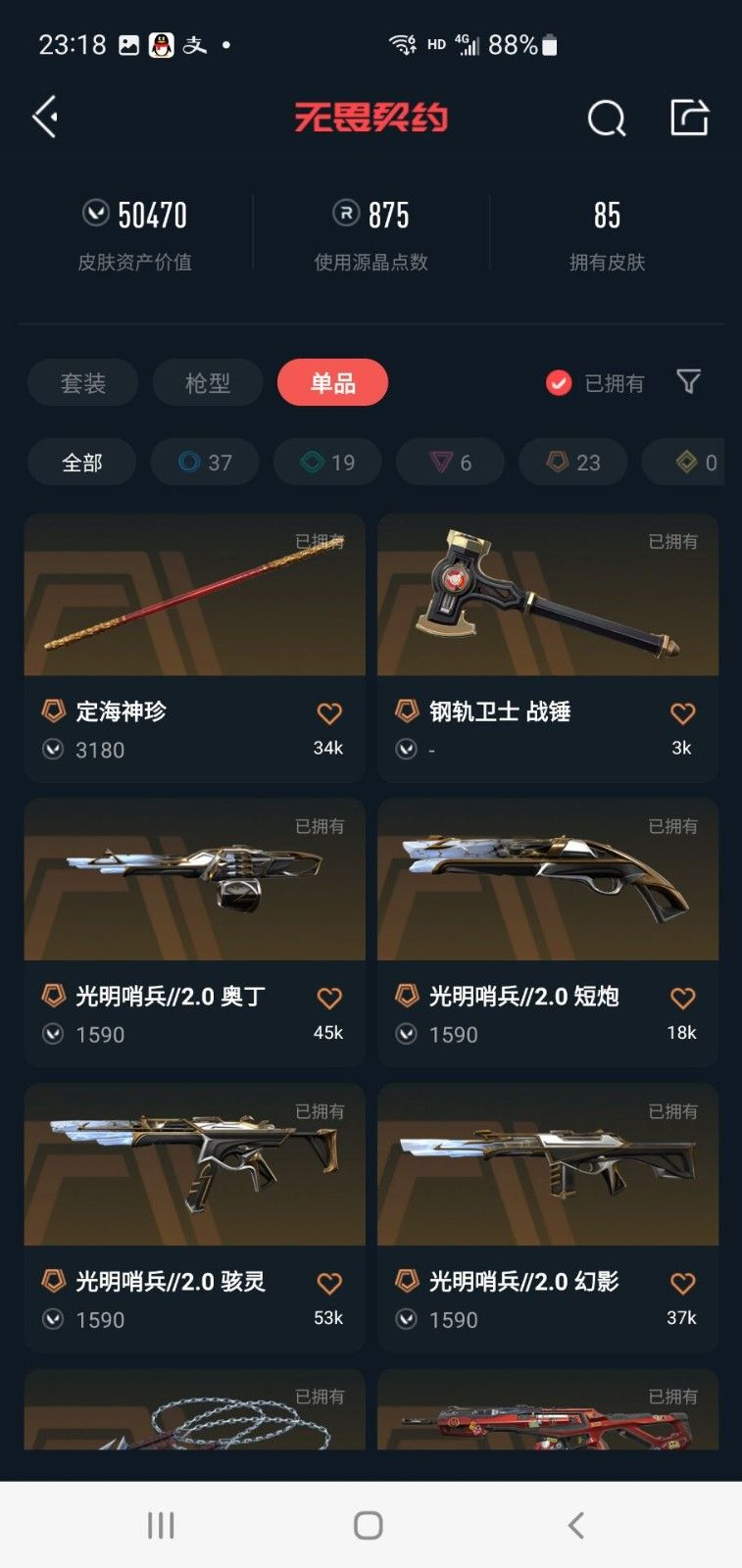Select the 全部 rarity chip
Screen dimensions: 742x1568
click(x=81, y=463)
